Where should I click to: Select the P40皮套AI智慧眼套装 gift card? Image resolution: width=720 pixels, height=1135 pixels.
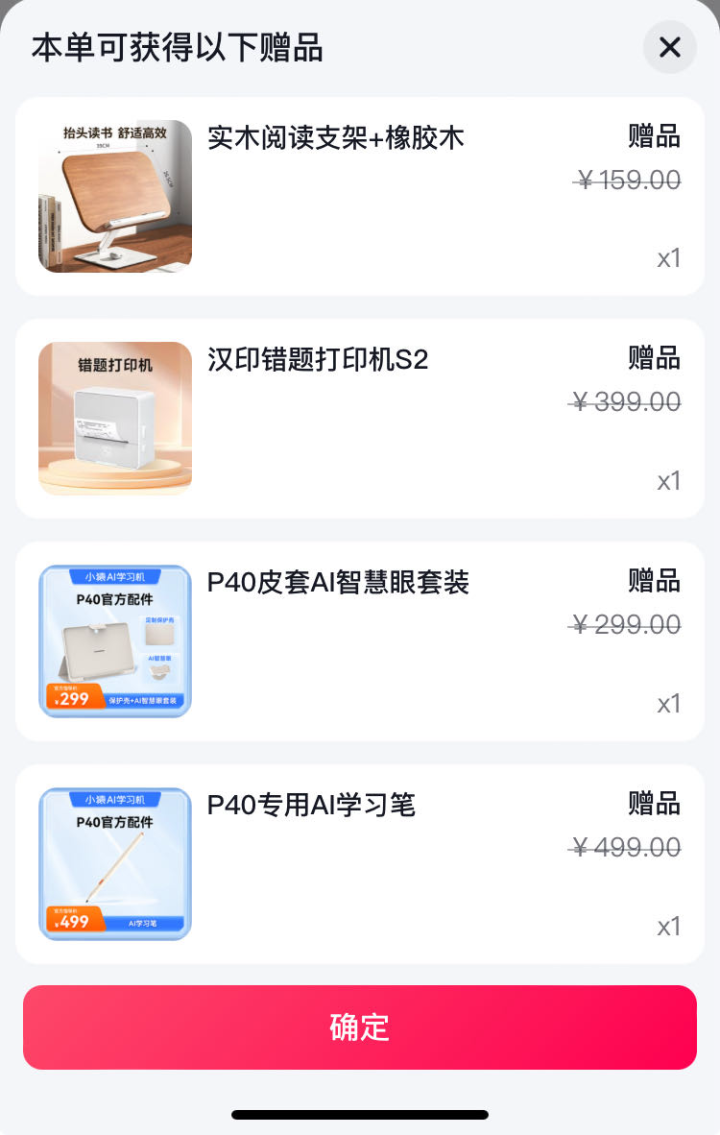click(x=360, y=641)
